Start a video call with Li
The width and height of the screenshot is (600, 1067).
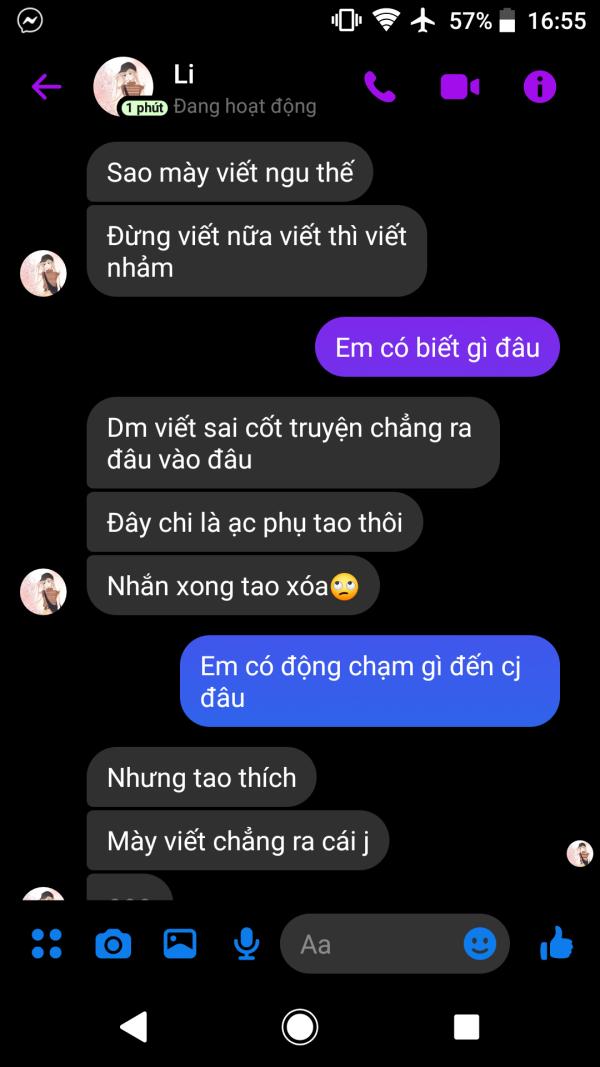click(460, 86)
